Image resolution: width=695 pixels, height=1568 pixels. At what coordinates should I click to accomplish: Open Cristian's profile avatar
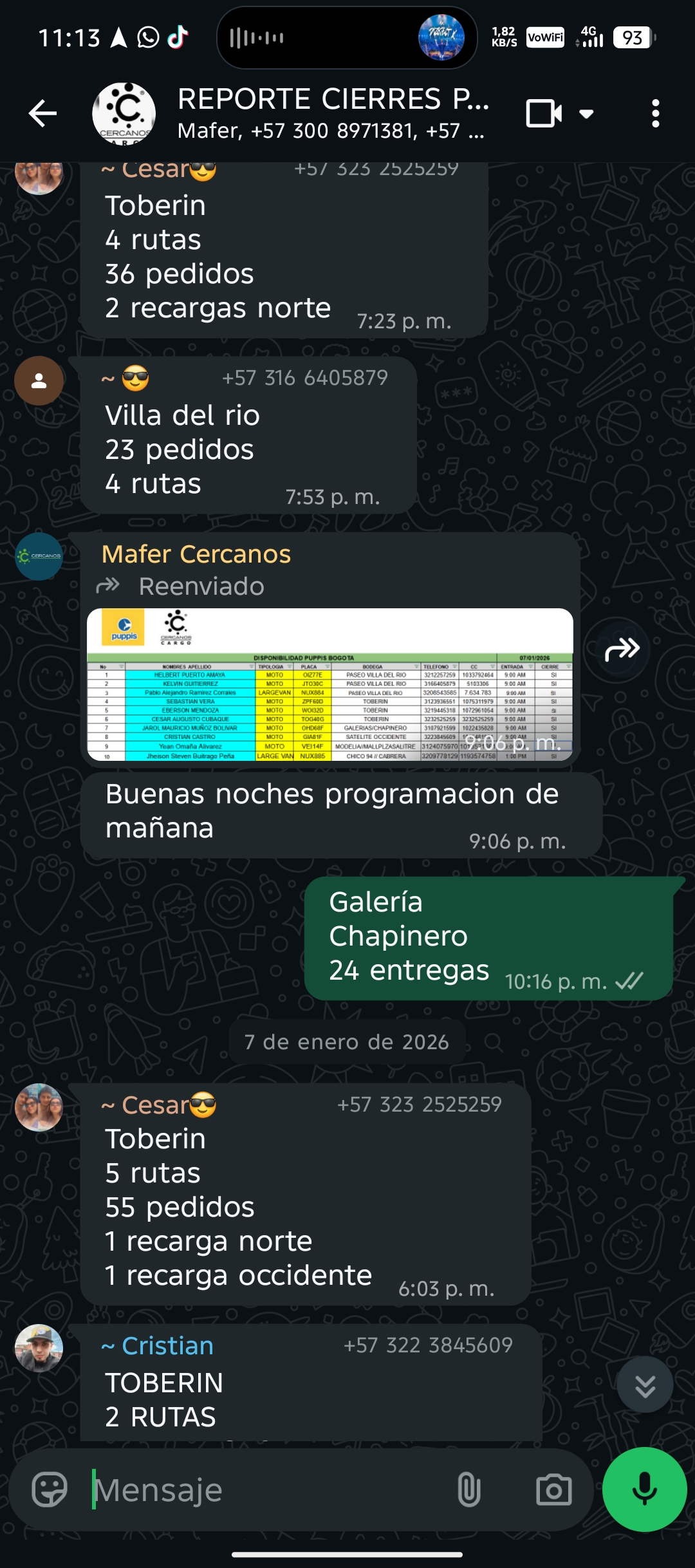click(39, 1348)
